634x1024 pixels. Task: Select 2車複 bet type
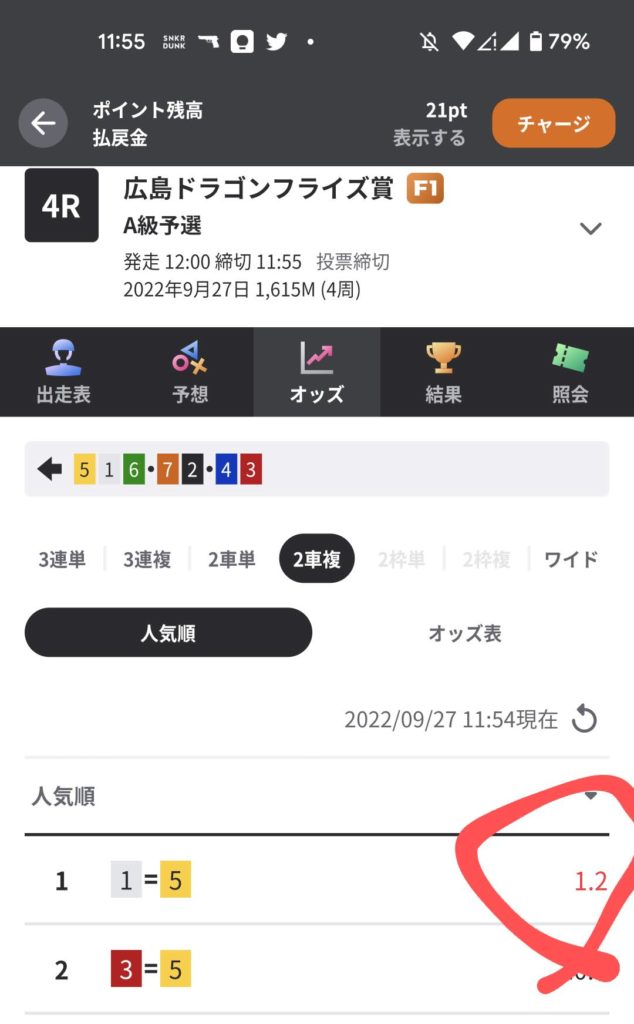click(317, 560)
